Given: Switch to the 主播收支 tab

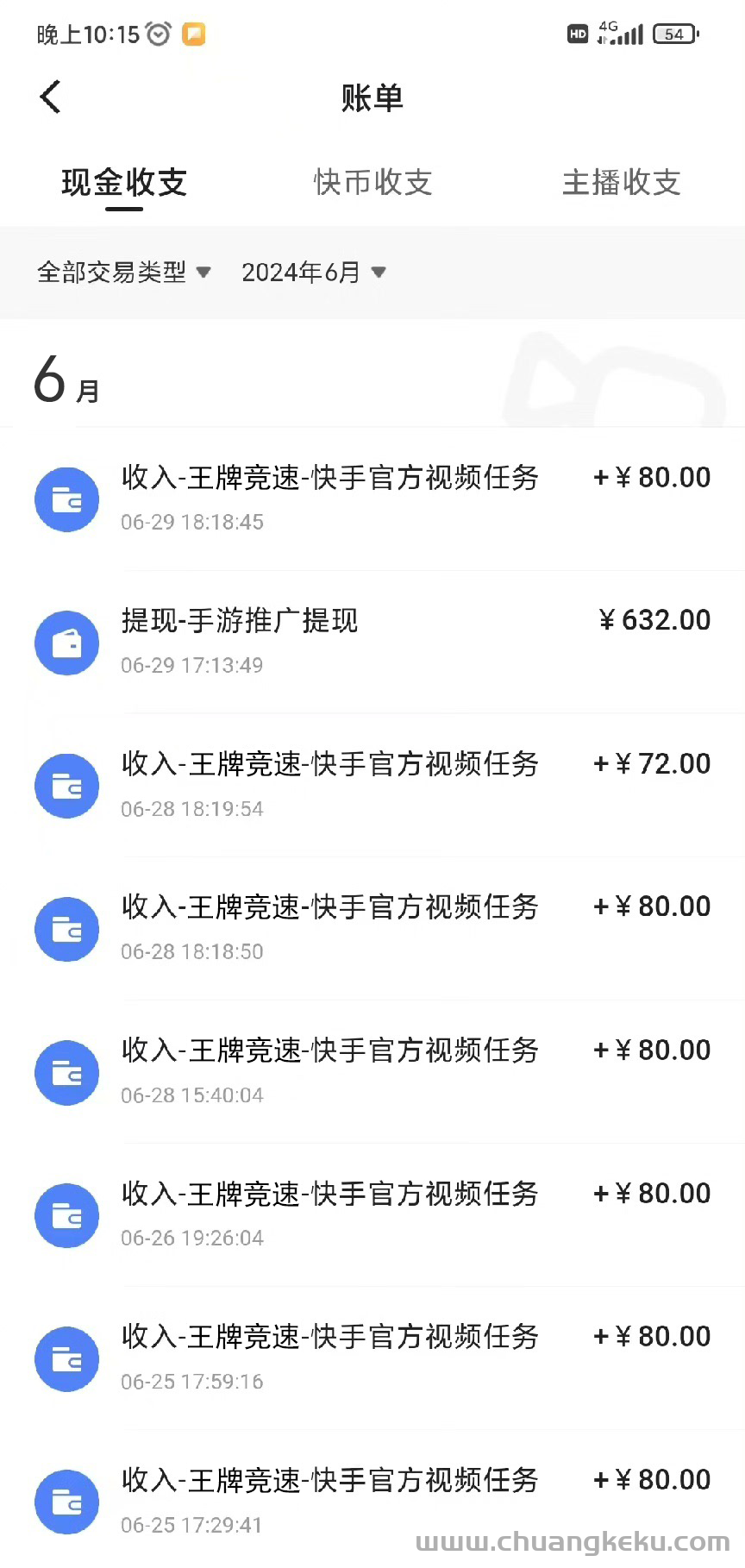Looking at the screenshot, I should tap(621, 182).
